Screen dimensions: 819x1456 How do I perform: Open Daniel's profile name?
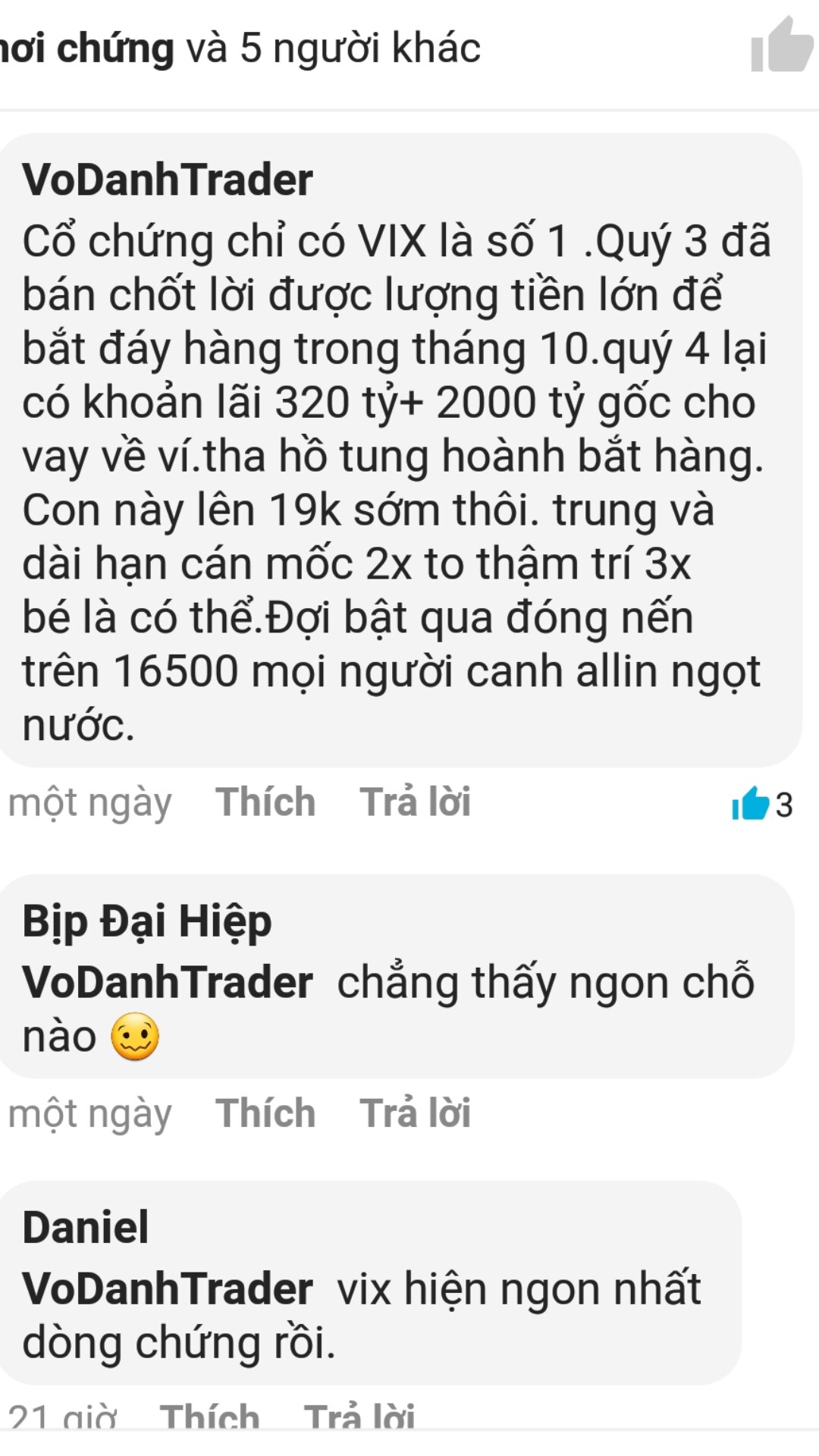pos(86,1228)
